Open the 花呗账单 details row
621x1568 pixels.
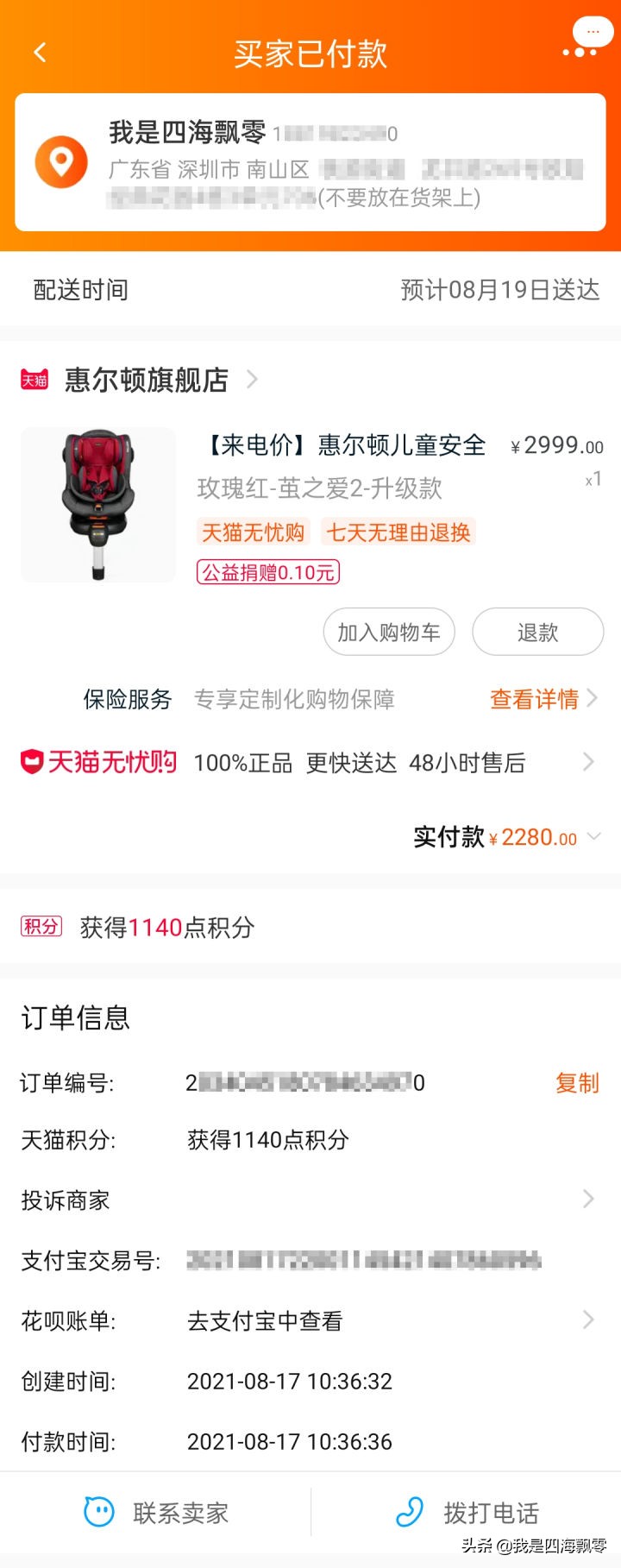tap(589, 1320)
